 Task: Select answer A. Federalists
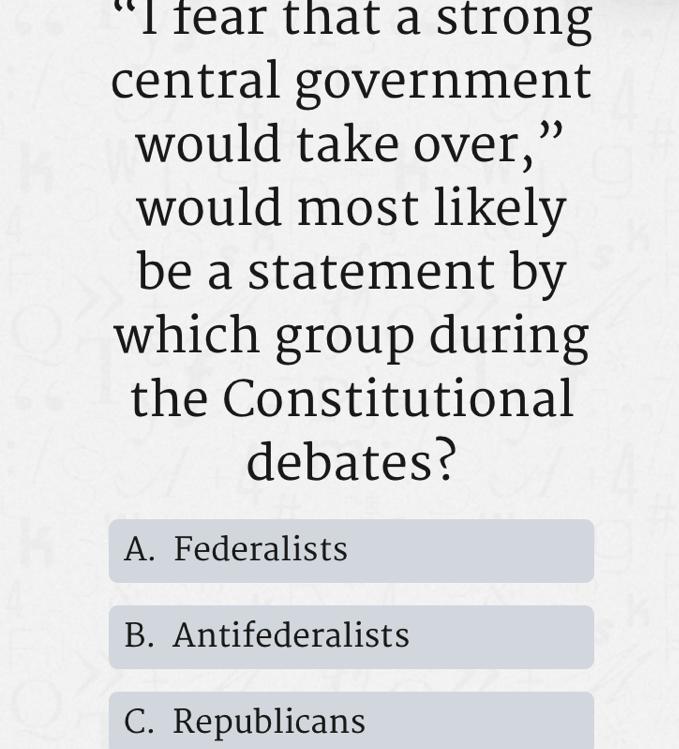[350, 550]
